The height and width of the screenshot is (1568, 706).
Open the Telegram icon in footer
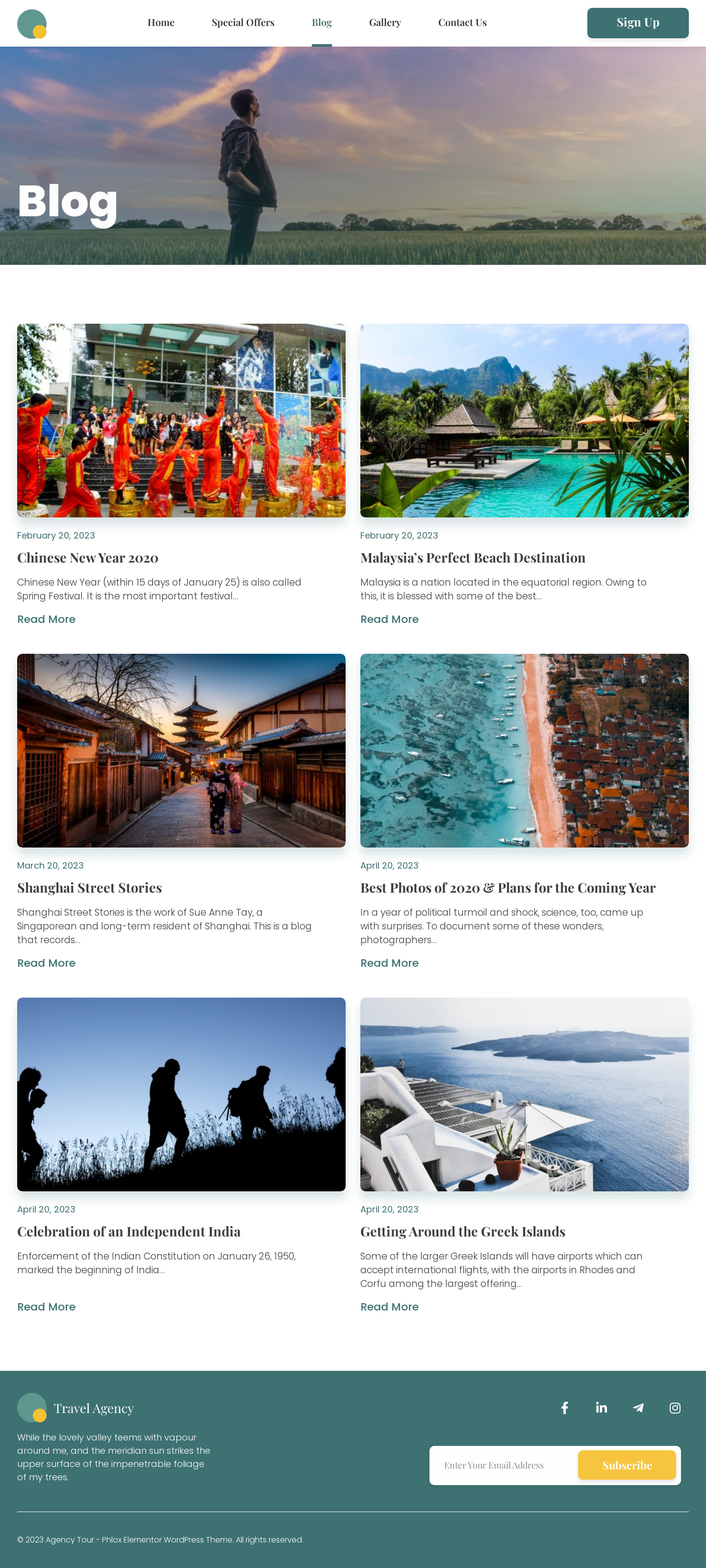(638, 1407)
